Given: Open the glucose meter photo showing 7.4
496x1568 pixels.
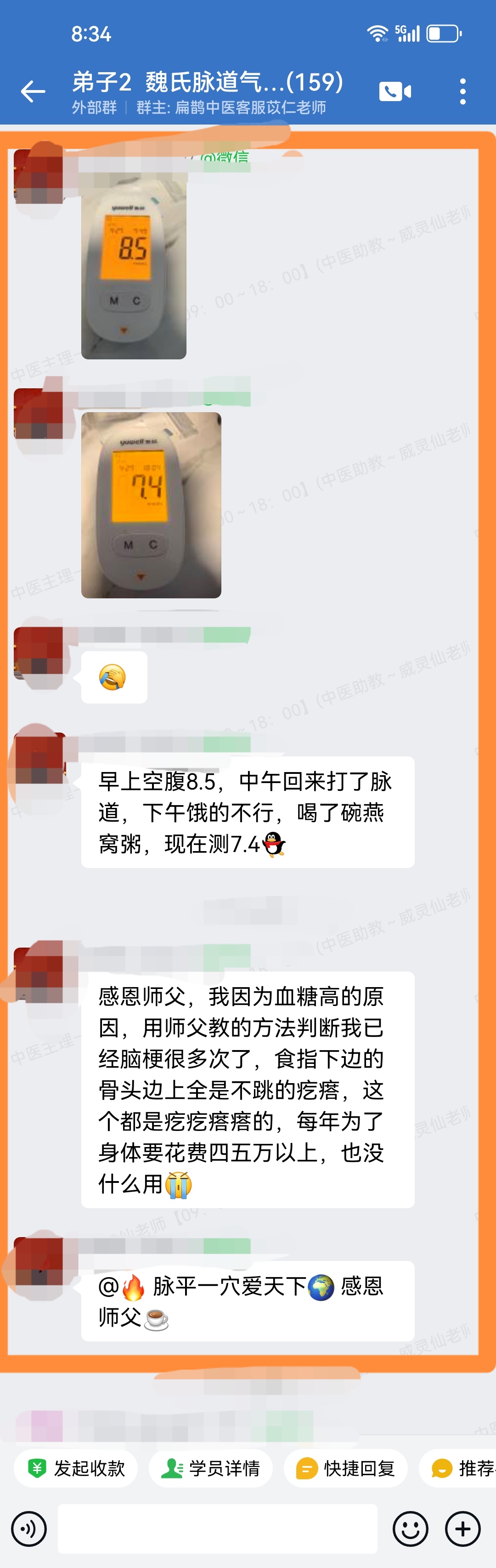Looking at the screenshot, I should [x=151, y=505].
